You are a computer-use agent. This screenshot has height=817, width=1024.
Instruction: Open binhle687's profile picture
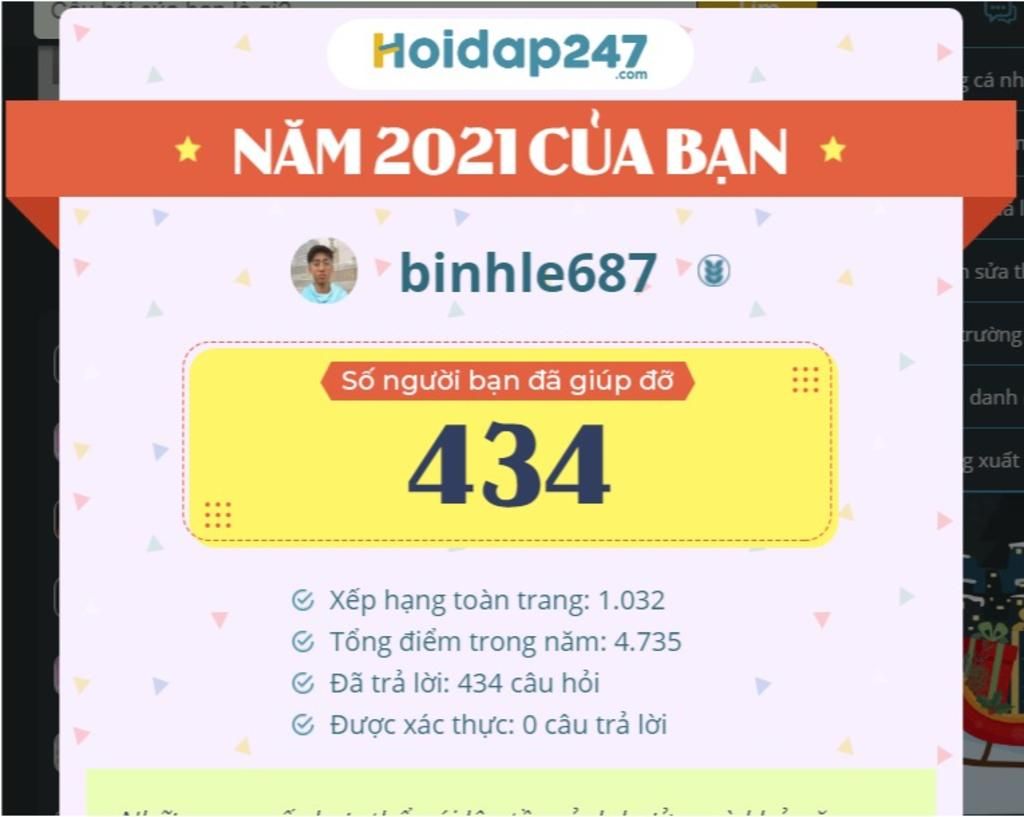pyautogui.click(x=324, y=271)
